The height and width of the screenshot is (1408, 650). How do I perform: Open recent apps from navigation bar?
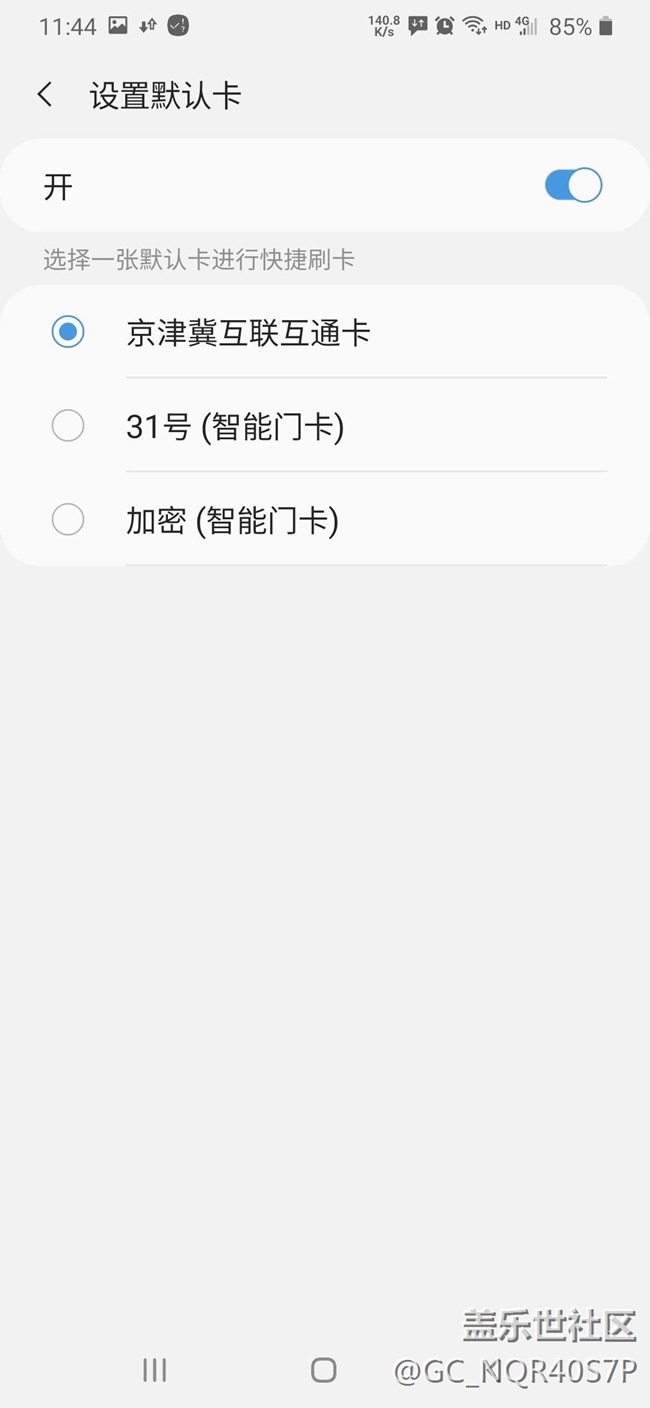pyautogui.click(x=155, y=1370)
